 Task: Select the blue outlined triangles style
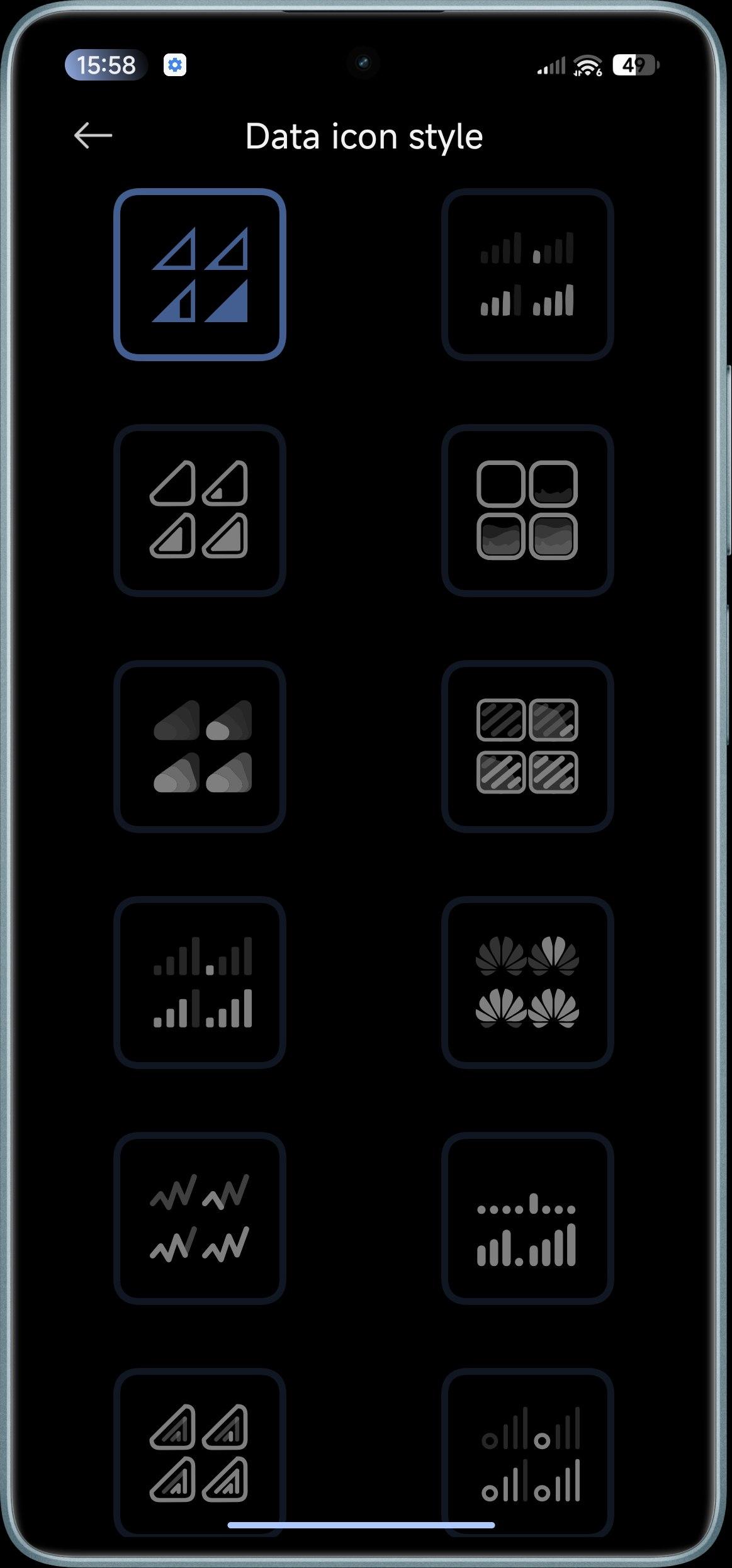(200, 274)
